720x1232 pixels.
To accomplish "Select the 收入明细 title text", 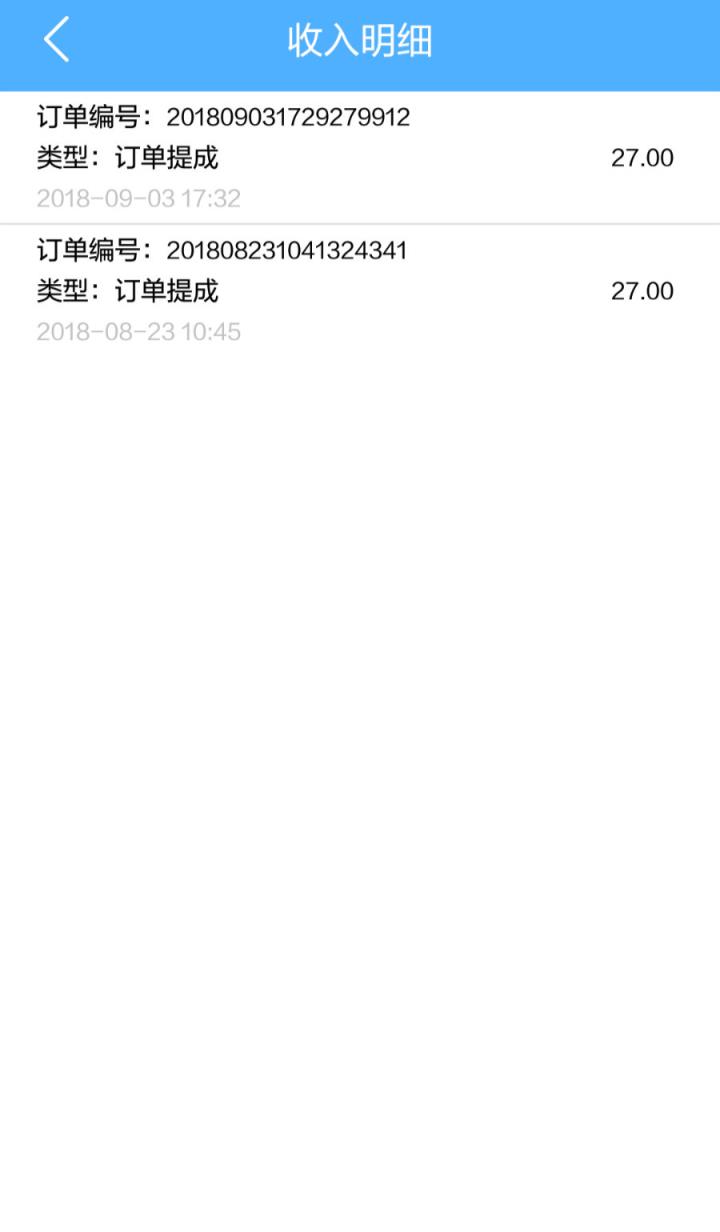I will [x=360, y=42].
